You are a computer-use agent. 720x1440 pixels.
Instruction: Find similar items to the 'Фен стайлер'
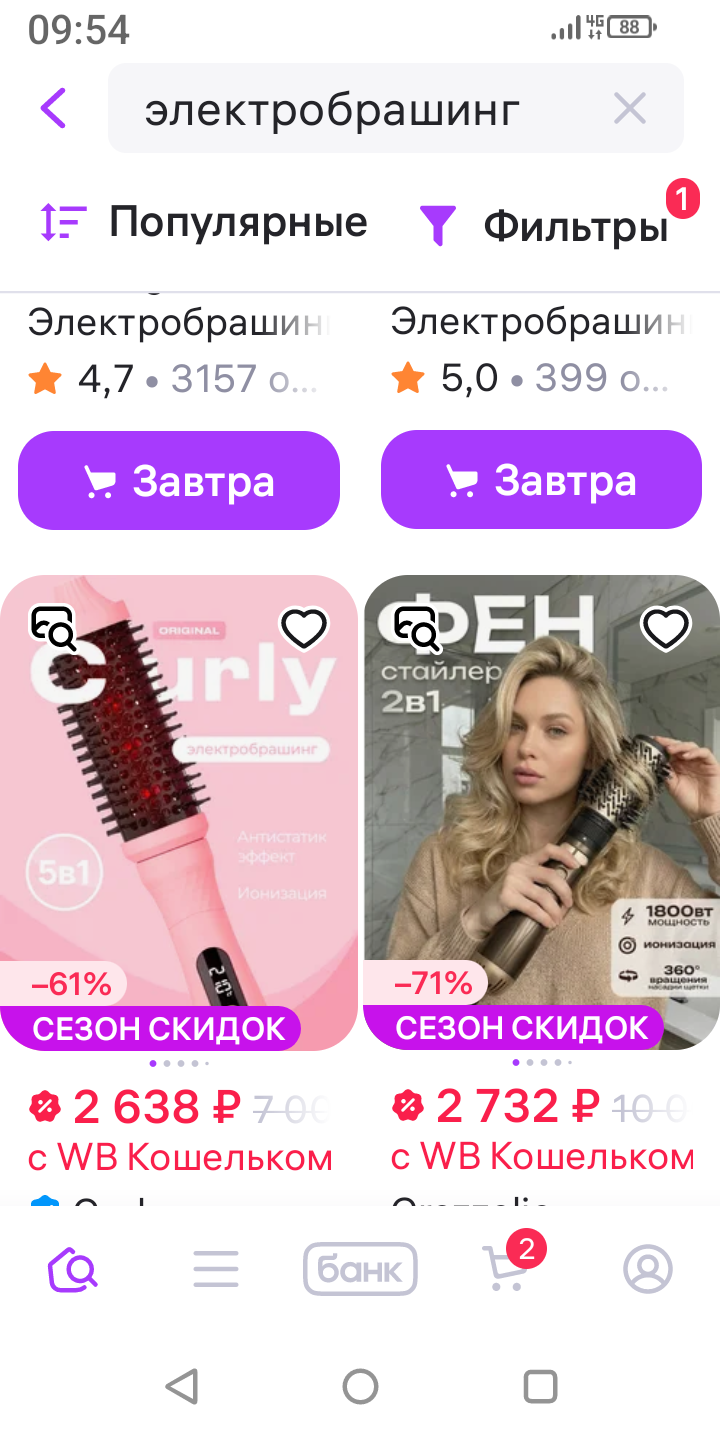pyautogui.click(x=416, y=628)
